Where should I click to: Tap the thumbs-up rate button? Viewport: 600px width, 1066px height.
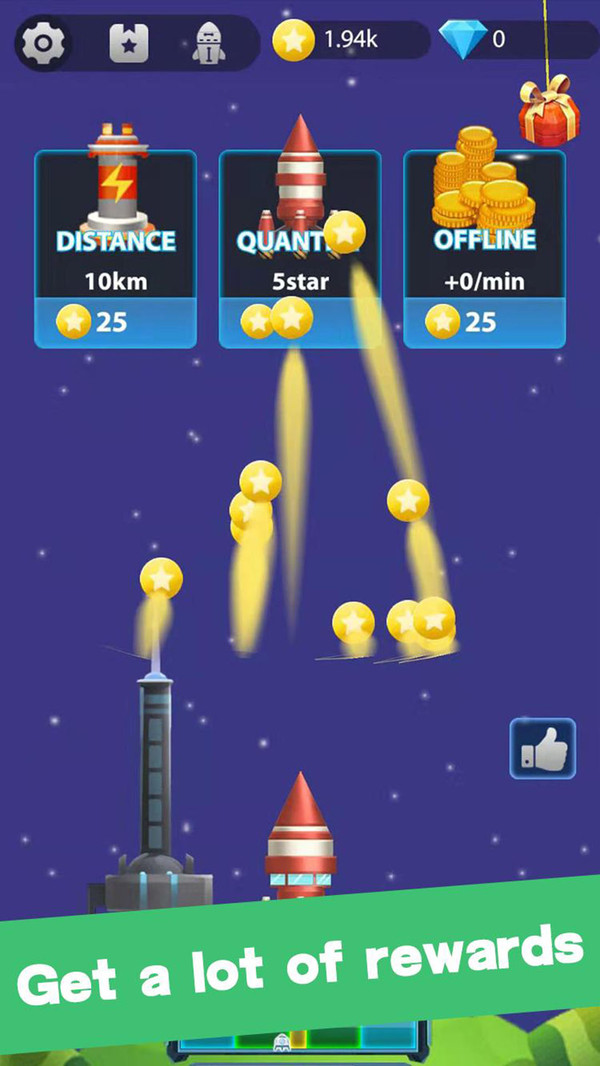(x=543, y=748)
